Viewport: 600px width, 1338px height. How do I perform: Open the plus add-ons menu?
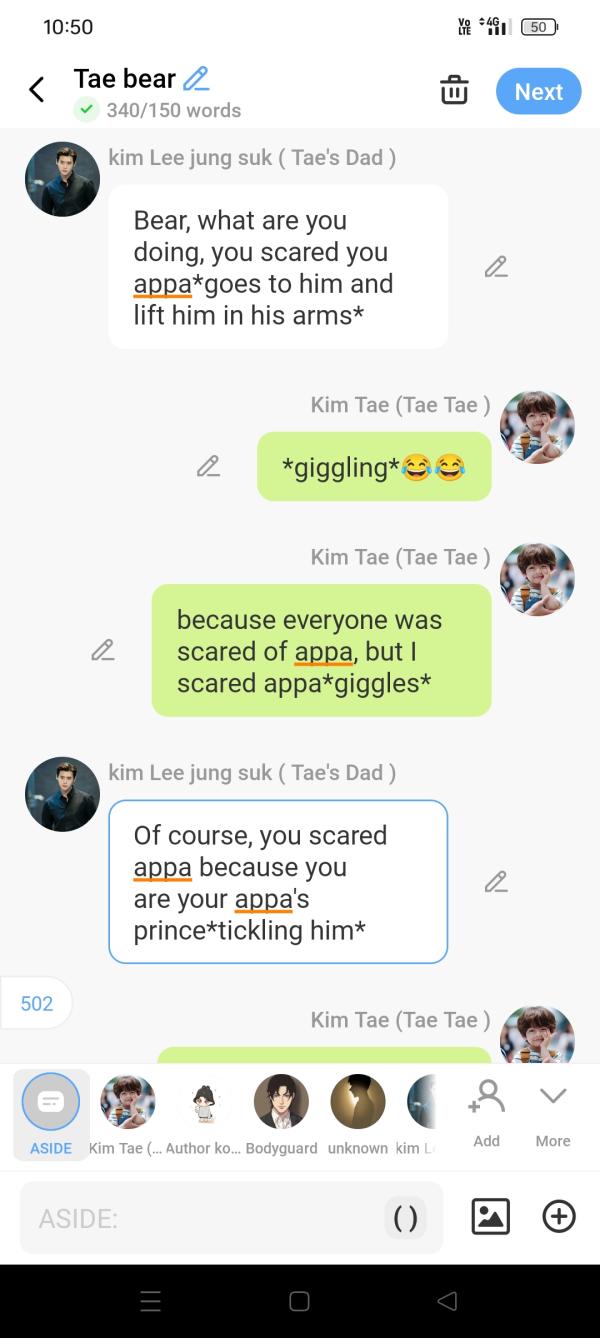coord(558,1217)
